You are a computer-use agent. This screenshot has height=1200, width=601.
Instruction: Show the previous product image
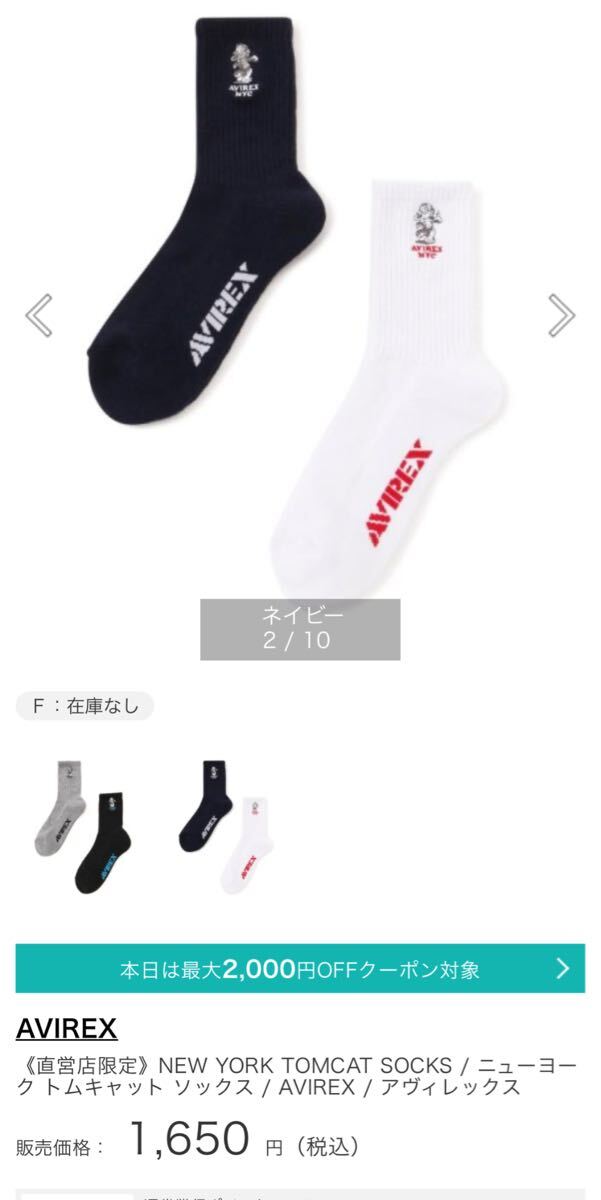click(x=38, y=316)
